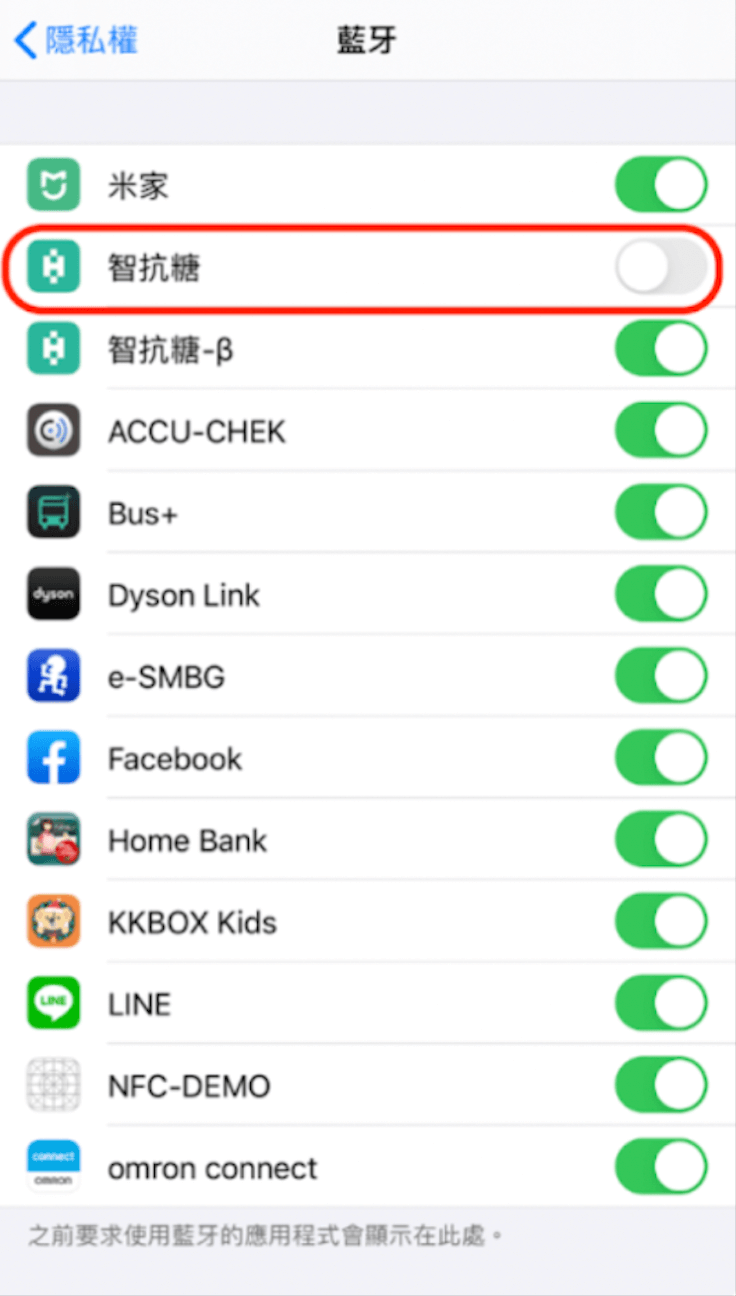Turn off NFC-DEMO Bluetooth toggle
Viewport: 736px width, 1296px height.
[x=661, y=1086]
